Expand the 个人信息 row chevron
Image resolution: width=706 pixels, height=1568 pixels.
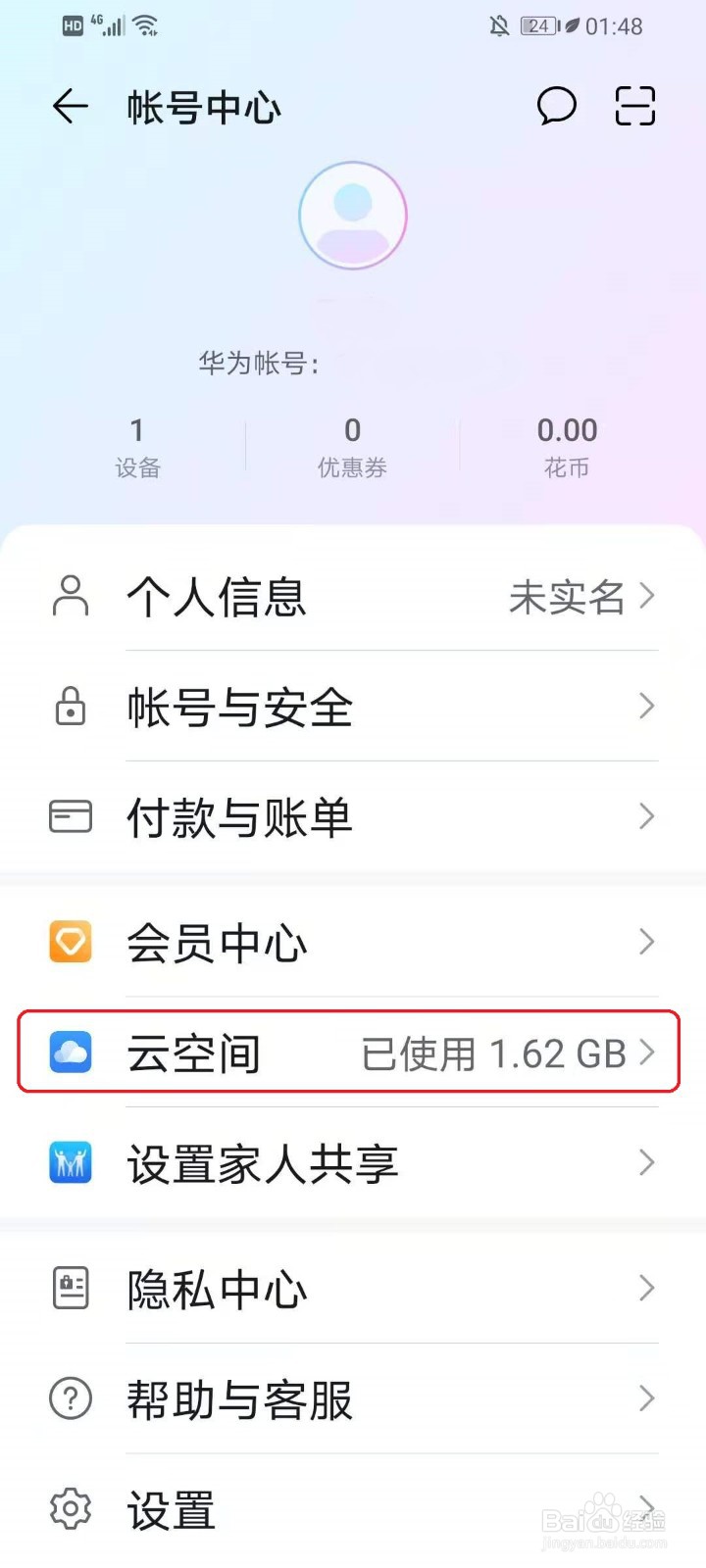[x=646, y=595]
